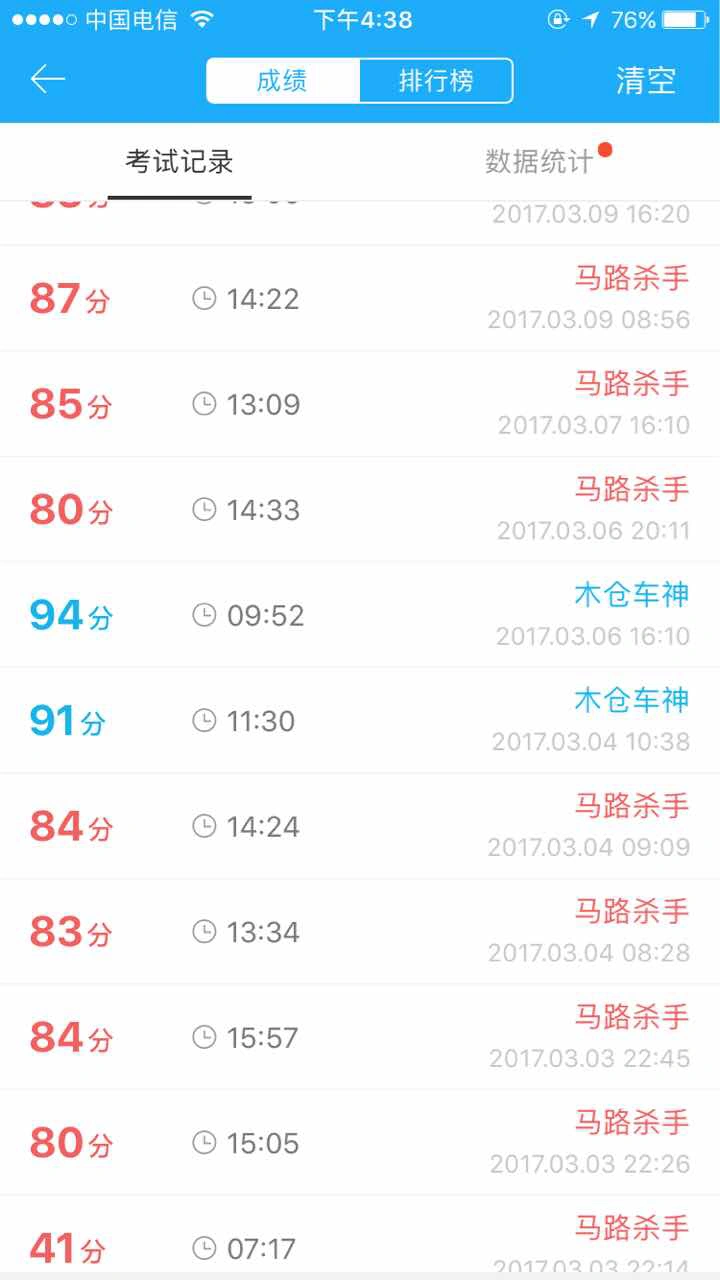Switch to the 排行榜 segment
This screenshot has width=720, height=1280.
coord(436,81)
